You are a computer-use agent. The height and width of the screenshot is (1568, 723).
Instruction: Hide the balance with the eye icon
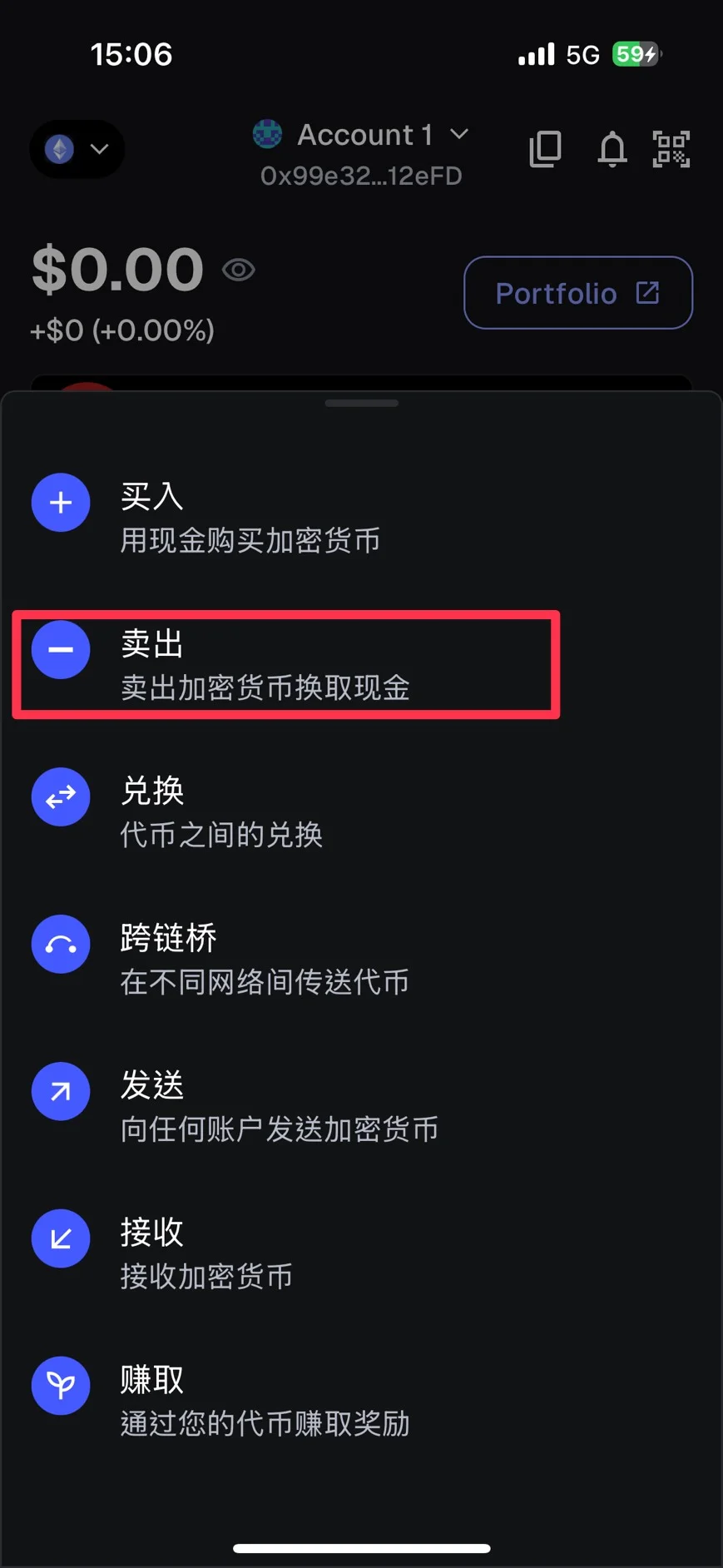tap(239, 270)
